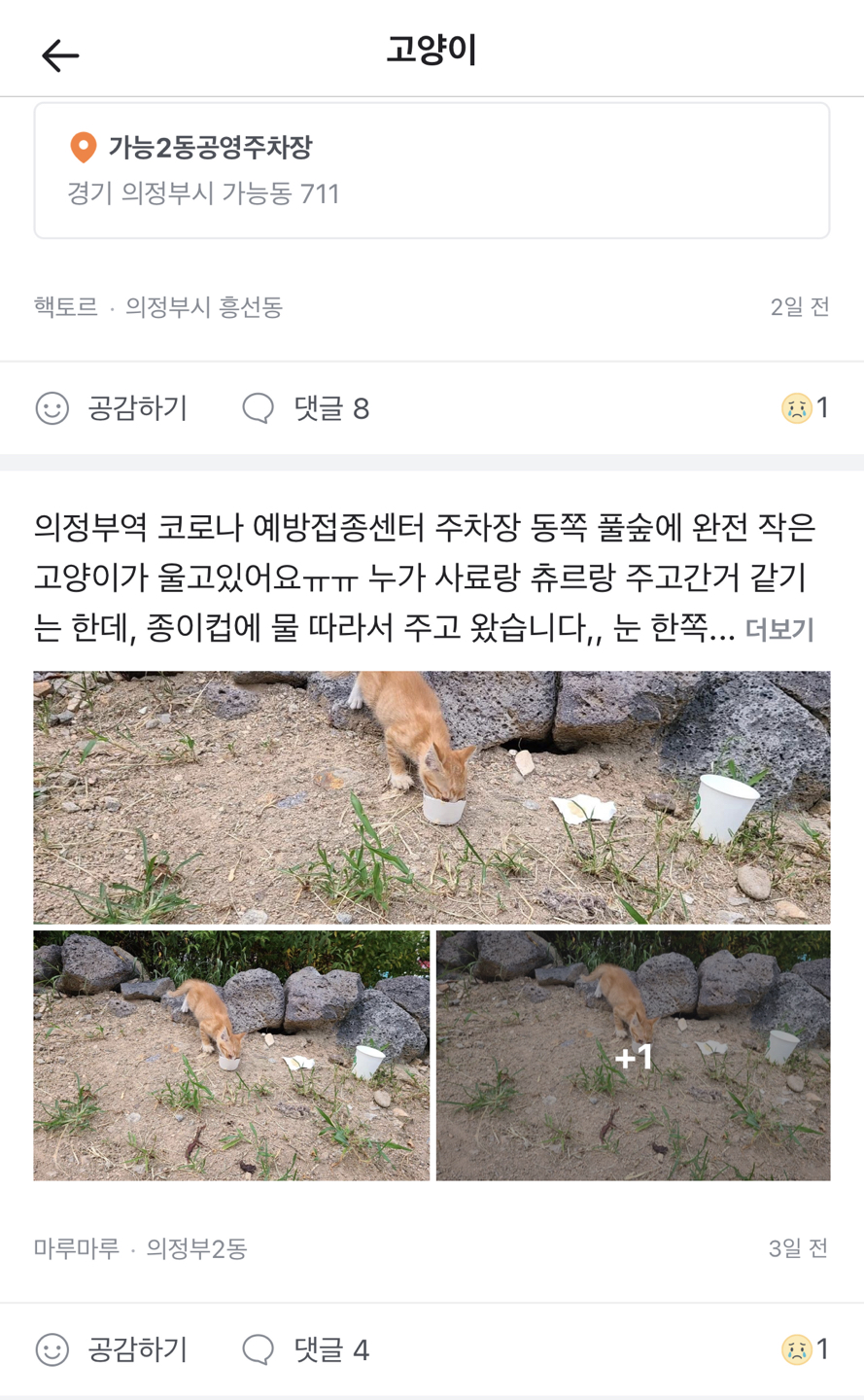The width and height of the screenshot is (864, 1400).
Task: Expand post text with 더보기
Action: tap(779, 630)
